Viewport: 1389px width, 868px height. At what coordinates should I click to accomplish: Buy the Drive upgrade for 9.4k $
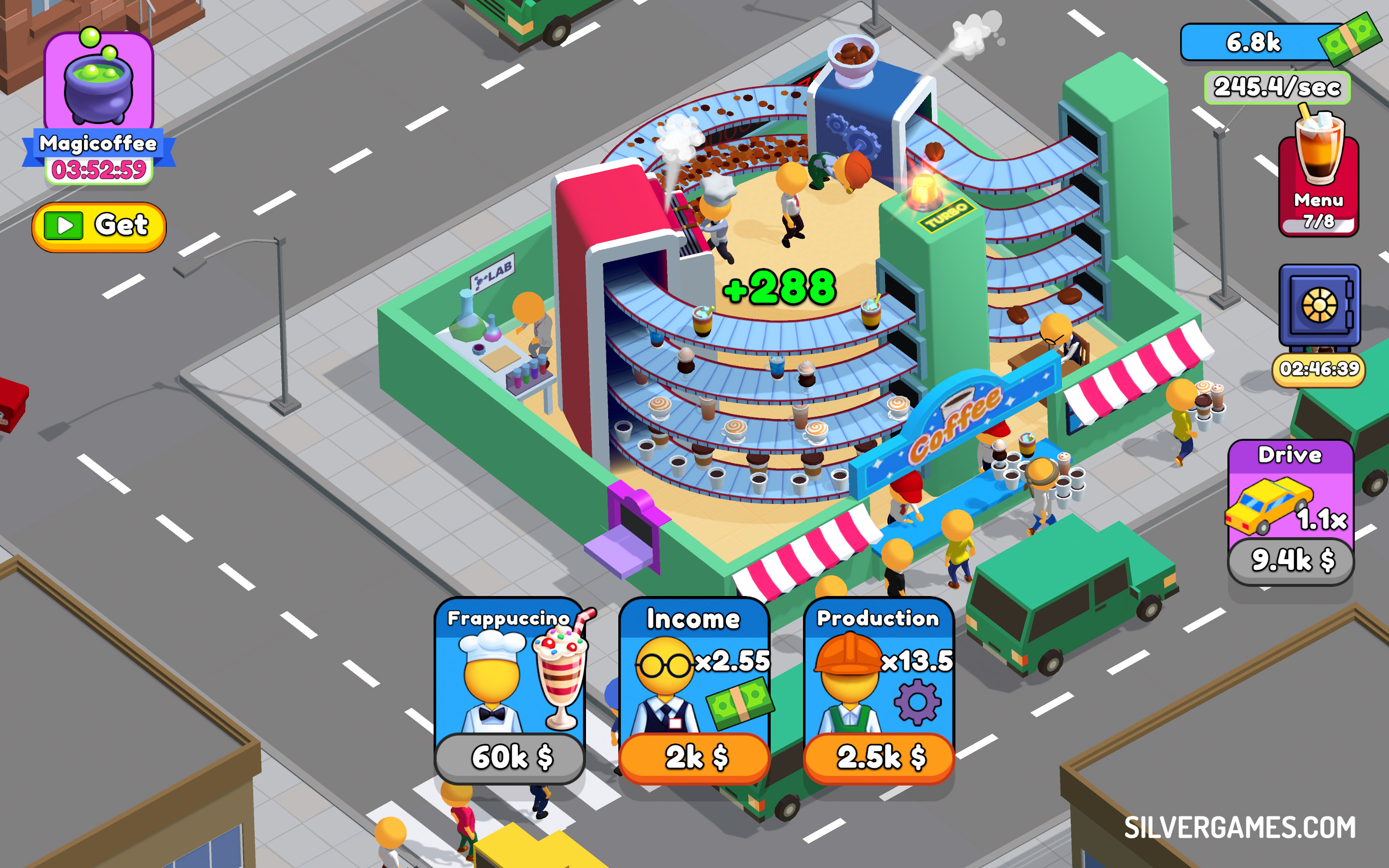tap(1291, 559)
